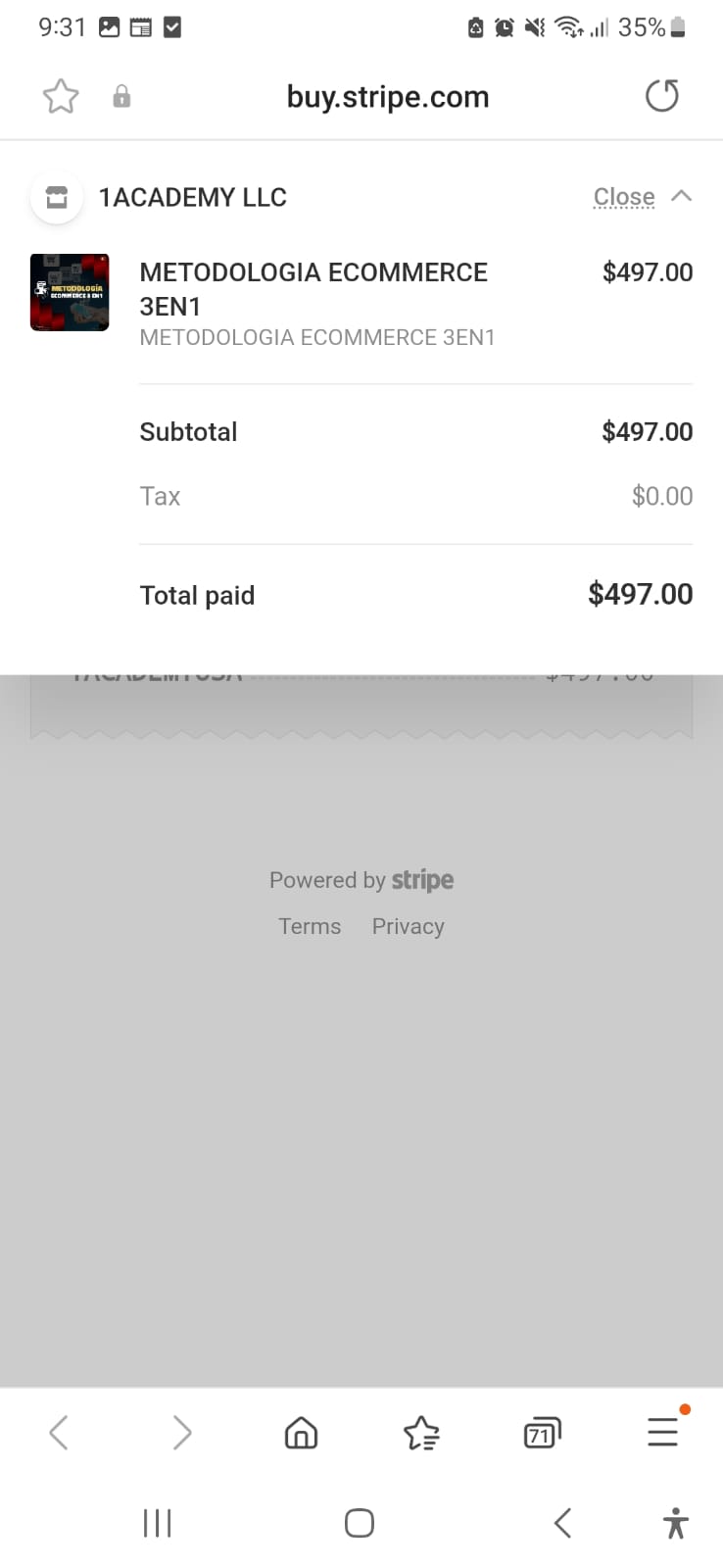Open saved bookmarks list

click(421, 1433)
